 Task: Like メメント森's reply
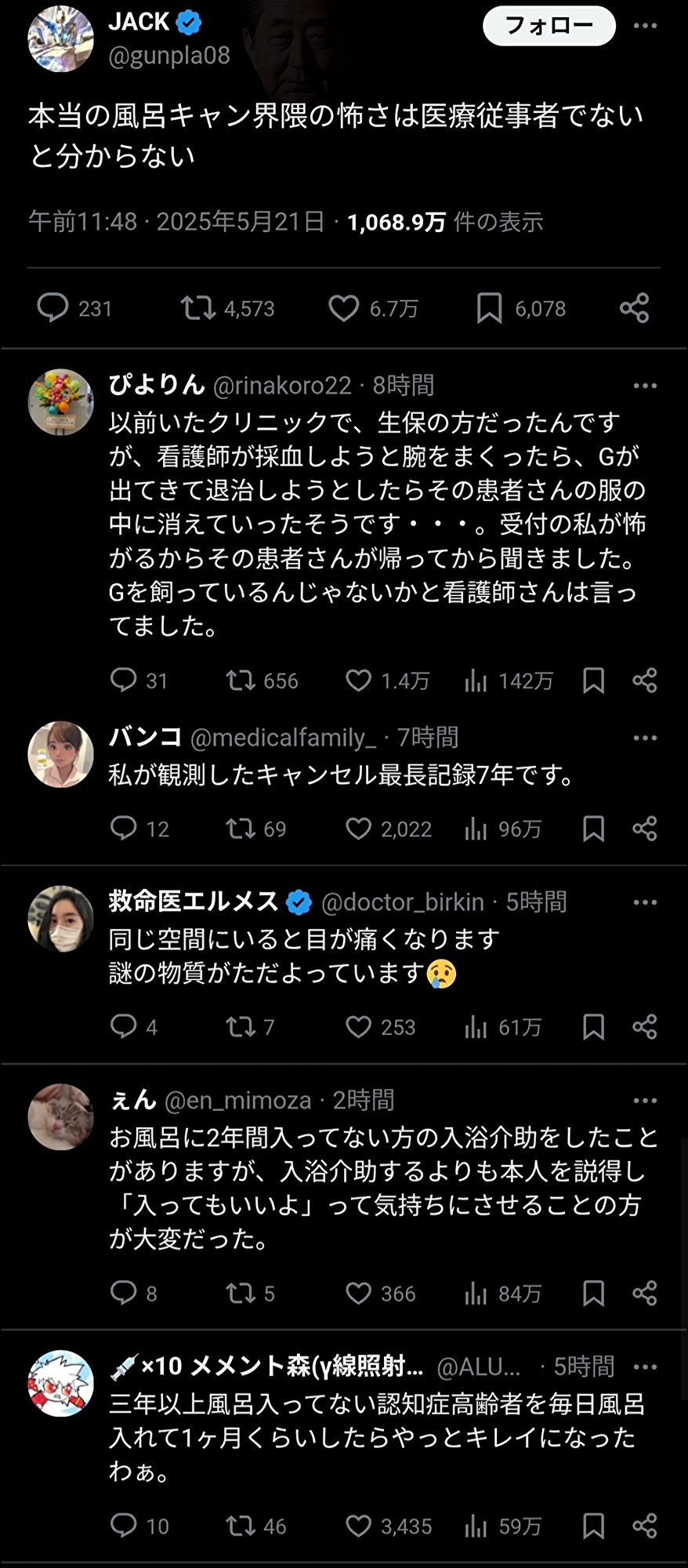[x=358, y=1526]
